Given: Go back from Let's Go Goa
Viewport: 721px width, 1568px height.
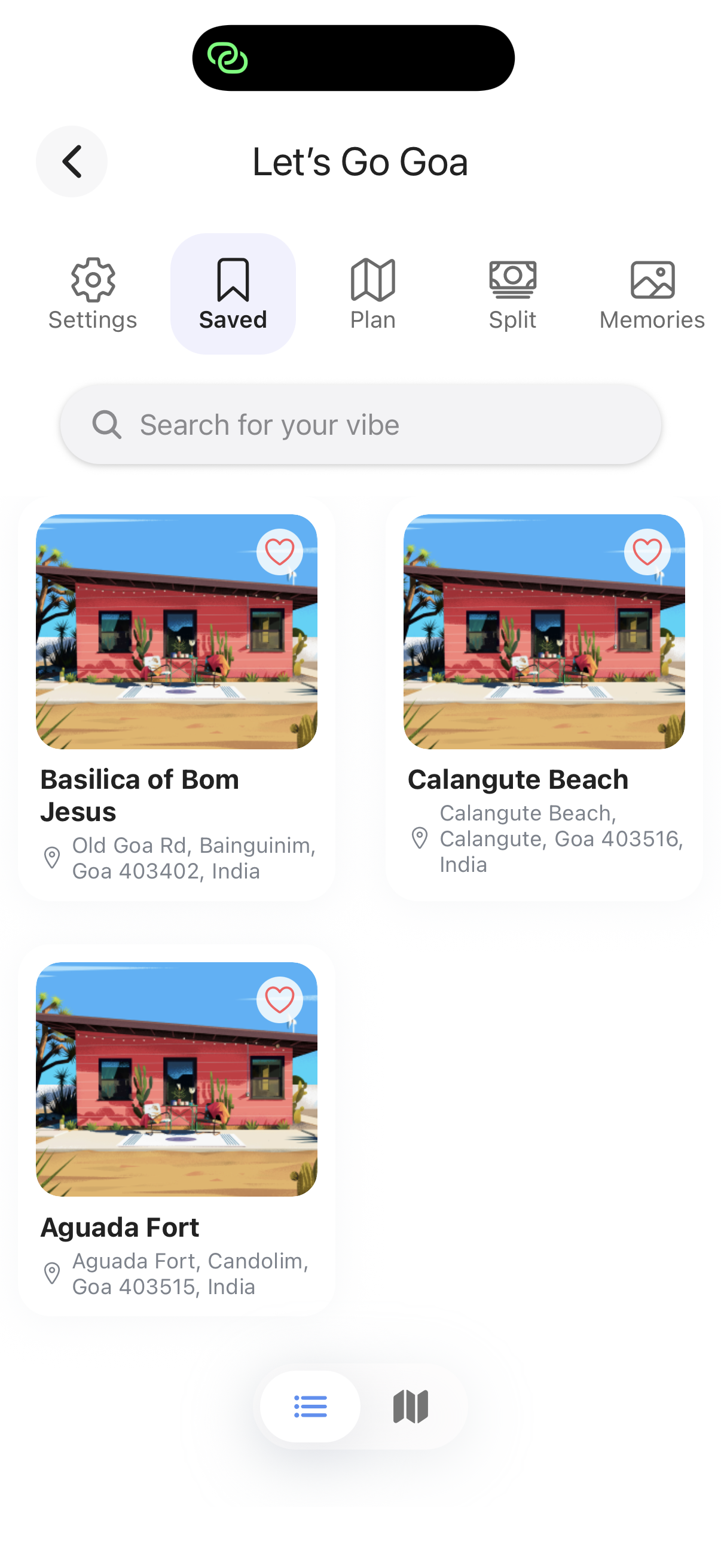Looking at the screenshot, I should (x=72, y=161).
